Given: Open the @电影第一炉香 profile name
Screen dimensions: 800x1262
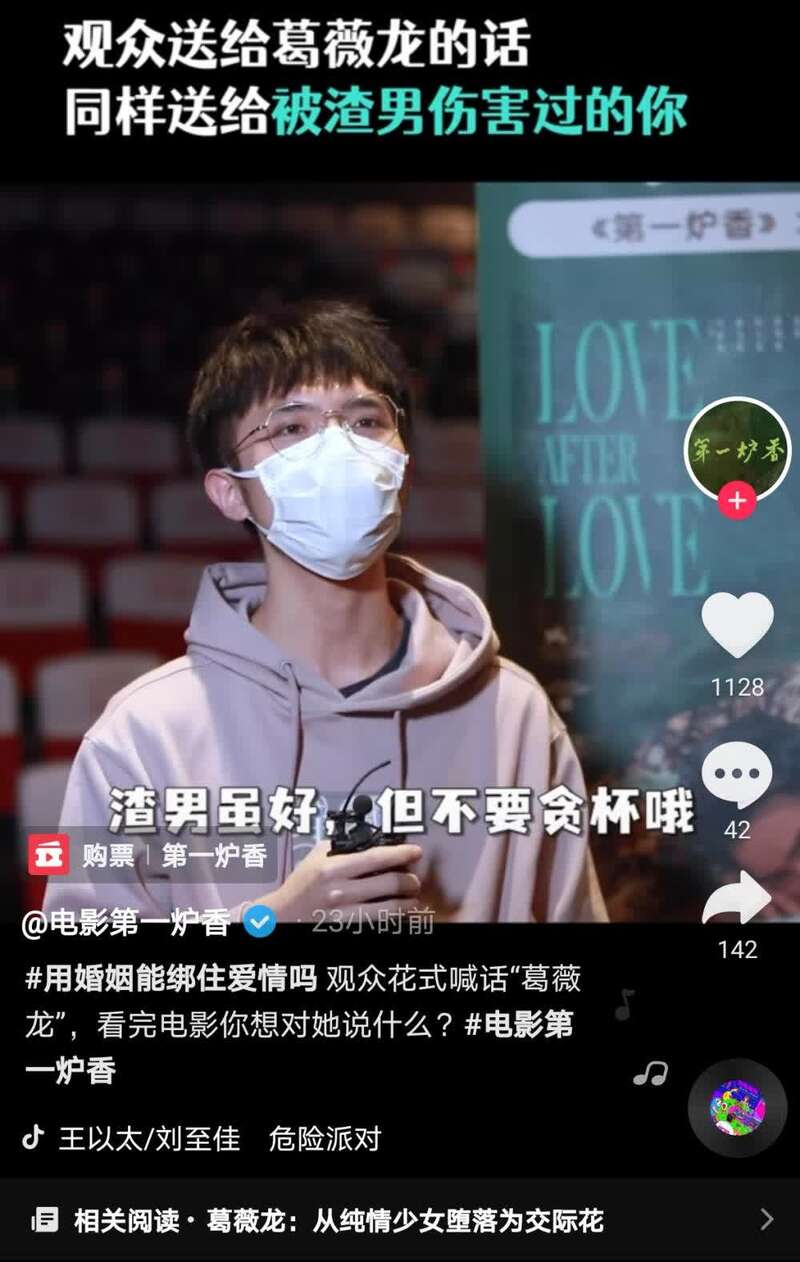Looking at the screenshot, I should 127,922.
